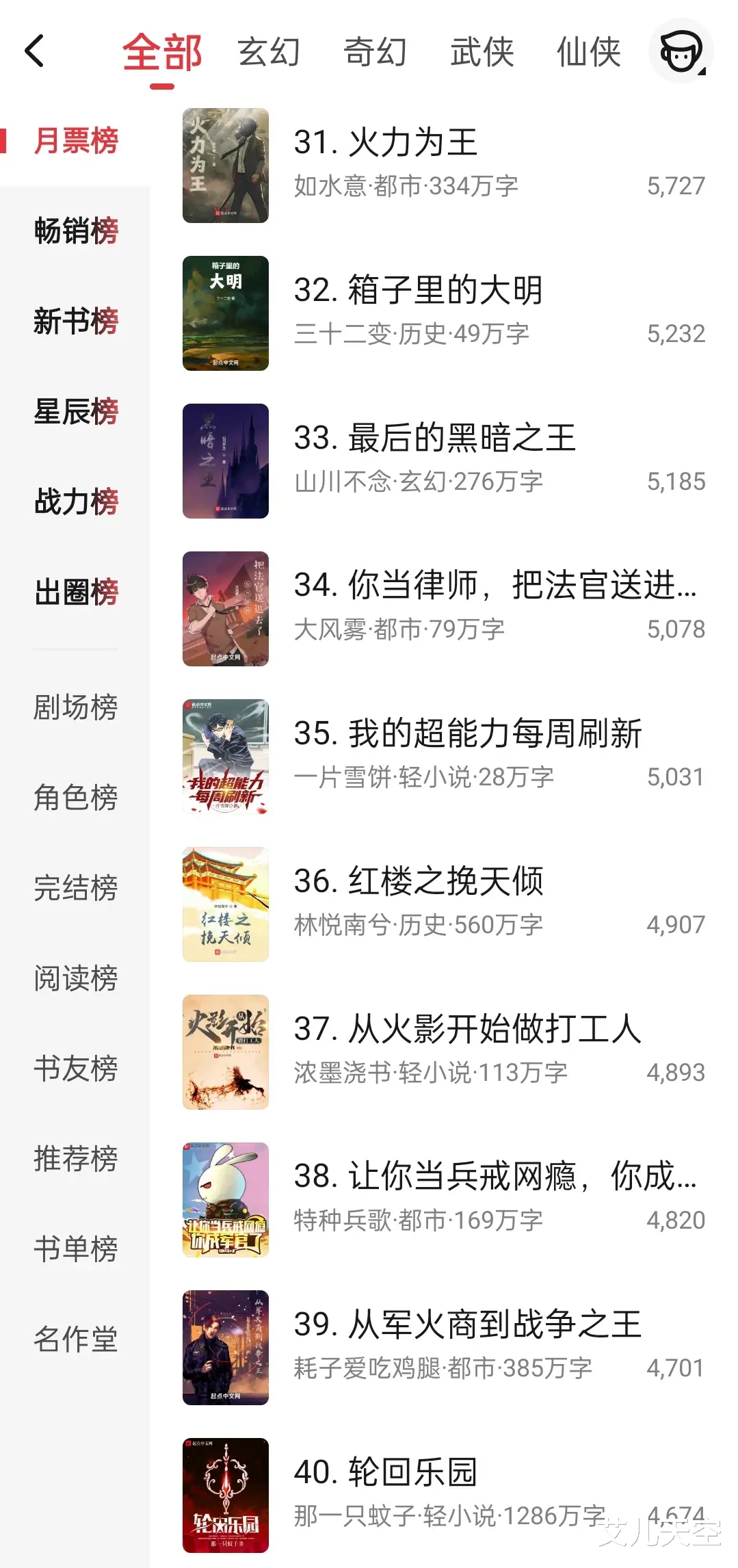Switch to 新书榜 in the sidebar

pyautogui.click(x=76, y=321)
